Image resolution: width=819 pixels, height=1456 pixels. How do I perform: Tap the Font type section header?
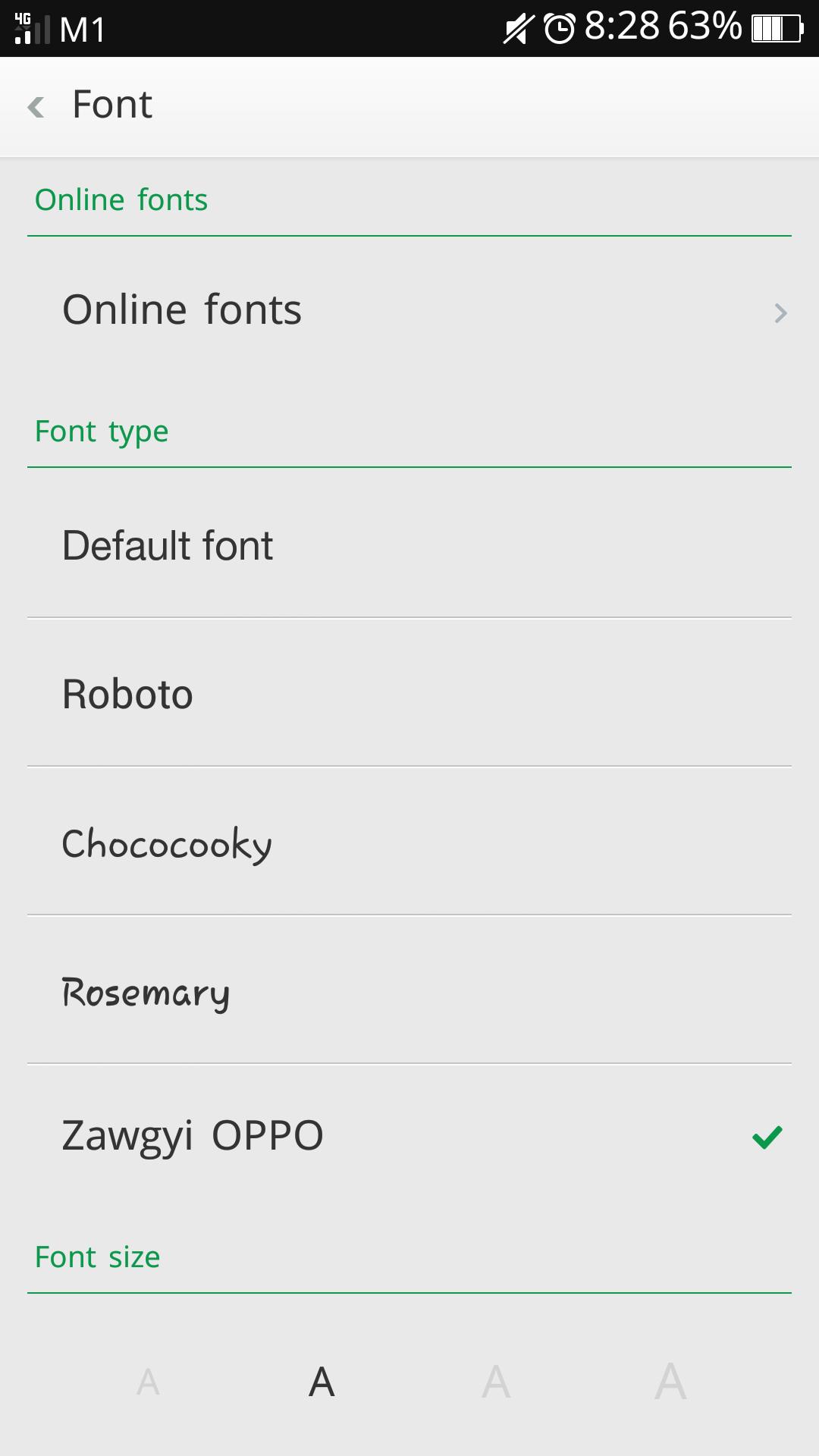[x=101, y=431]
